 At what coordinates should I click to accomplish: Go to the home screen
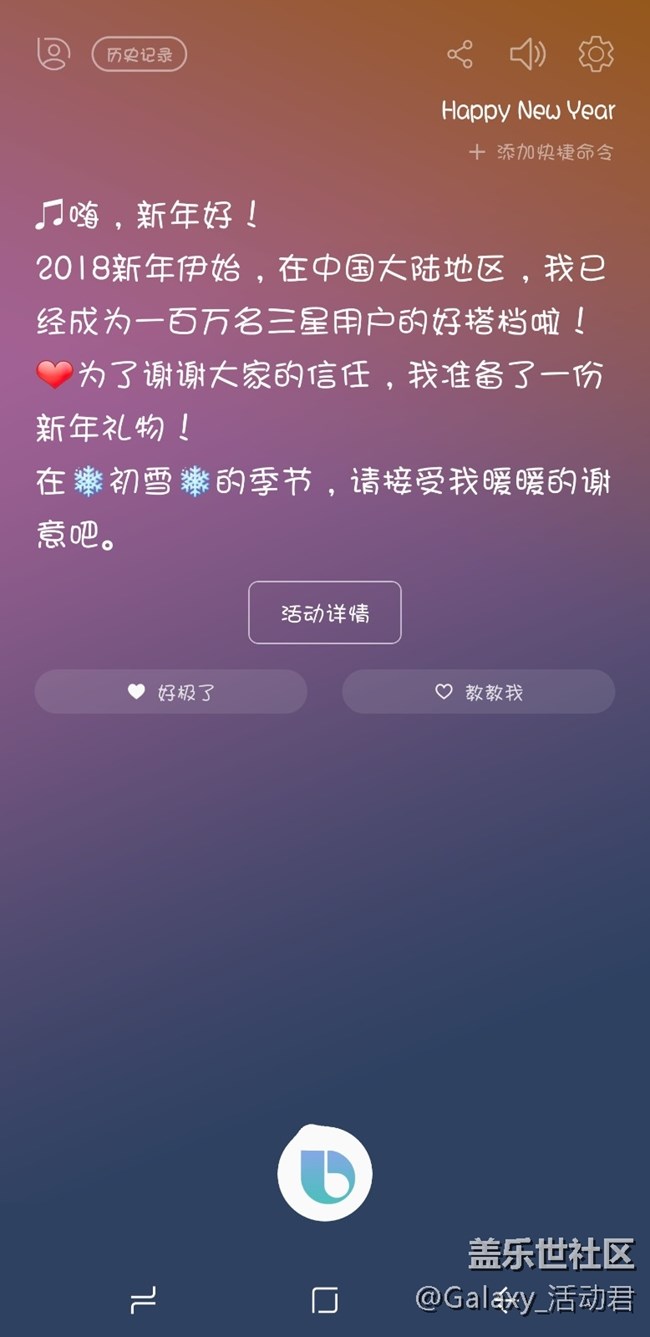325,1300
